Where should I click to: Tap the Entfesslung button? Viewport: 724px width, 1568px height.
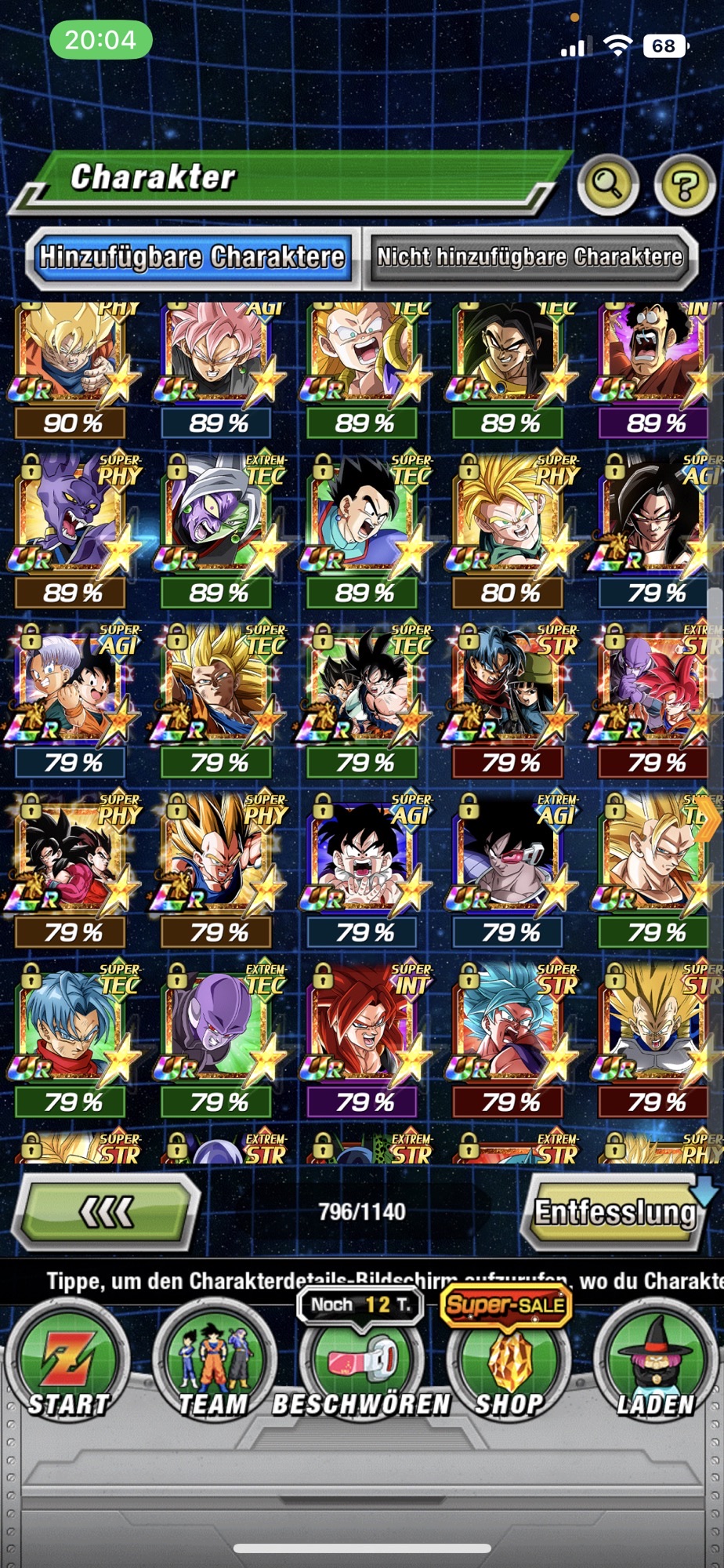616,1212
